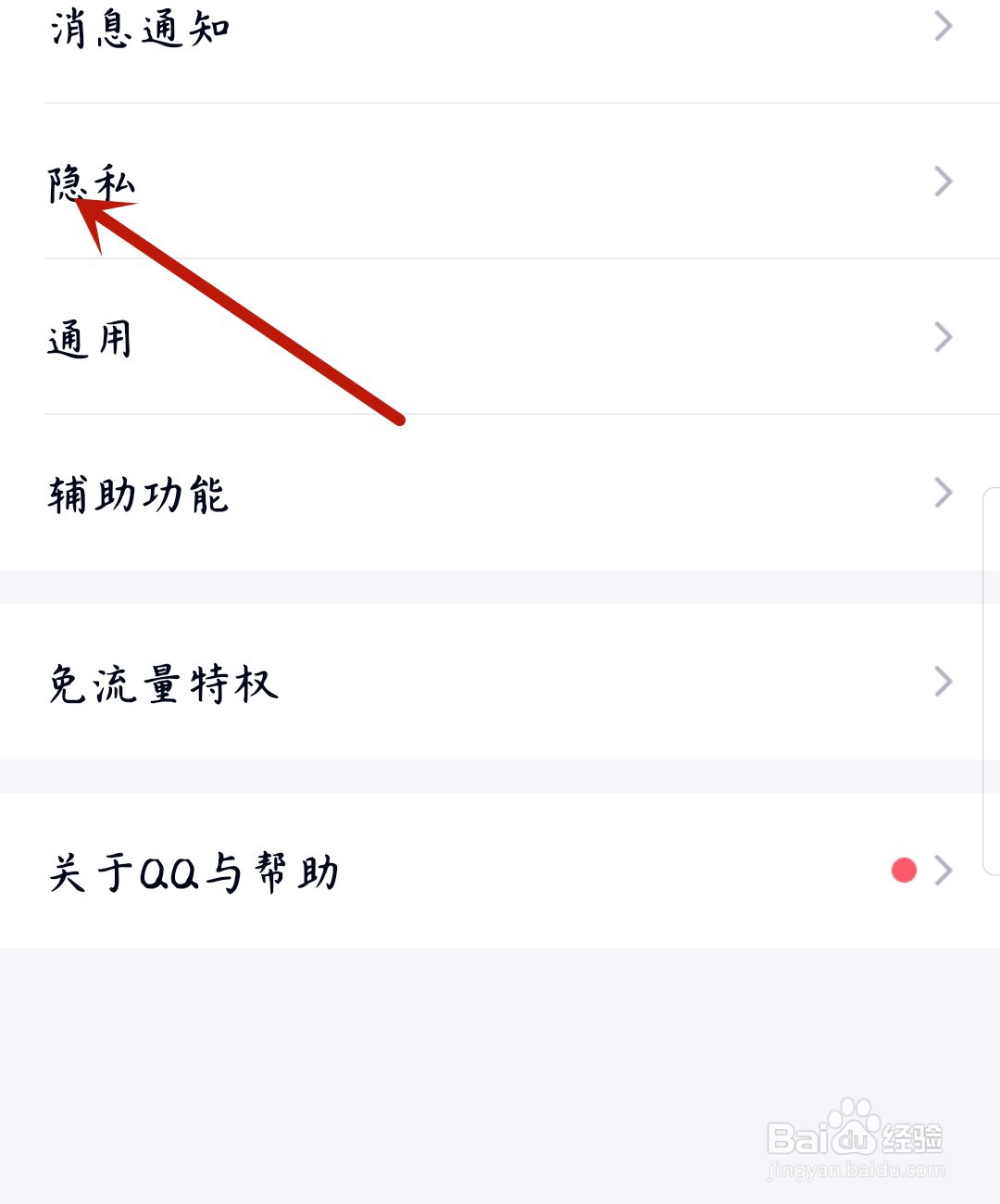Tap the 辅助功能 accessibility entry
The width and height of the screenshot is (1000, 1204).
click(137, 494)
